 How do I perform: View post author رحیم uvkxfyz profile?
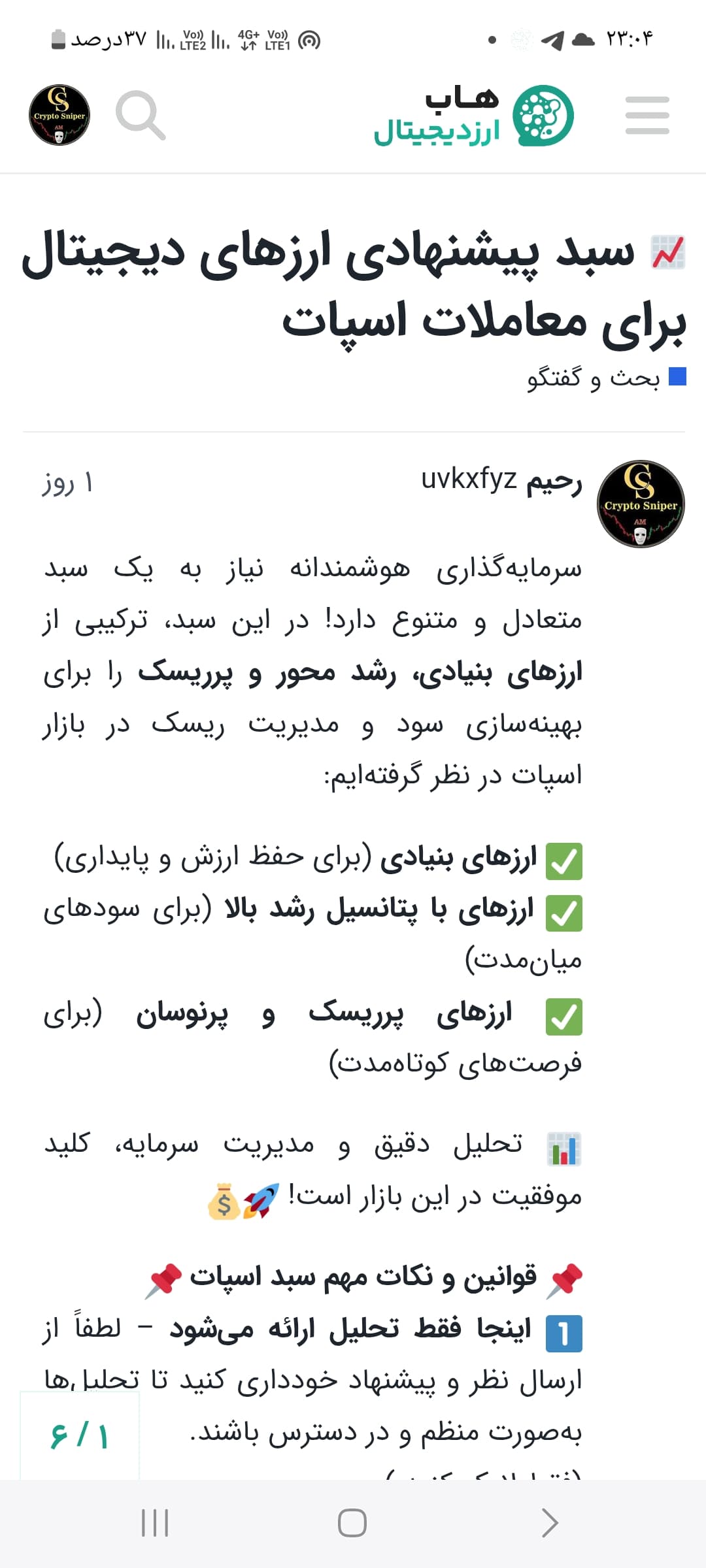501,481
